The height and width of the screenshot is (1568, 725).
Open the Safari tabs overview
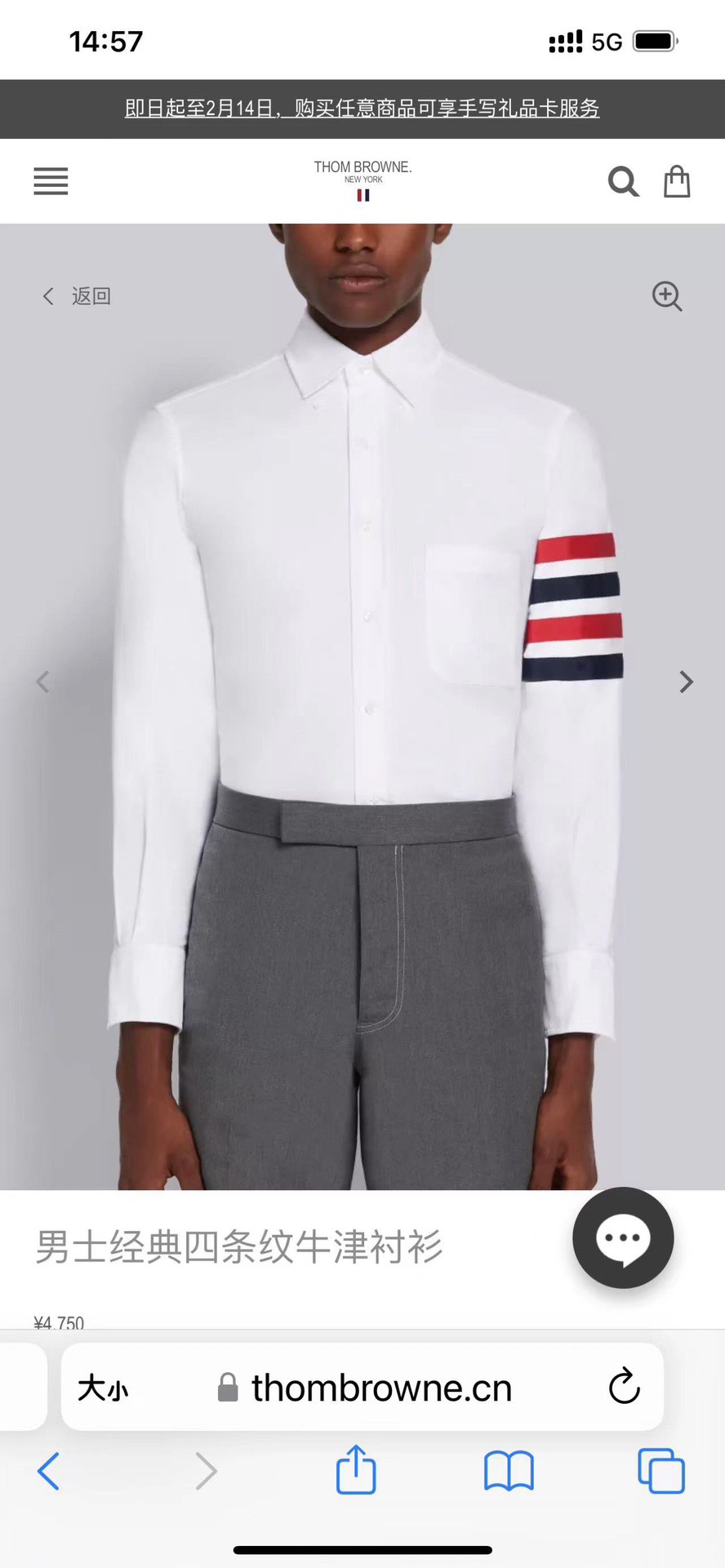pyautogui.click(x=661, y=1471)
